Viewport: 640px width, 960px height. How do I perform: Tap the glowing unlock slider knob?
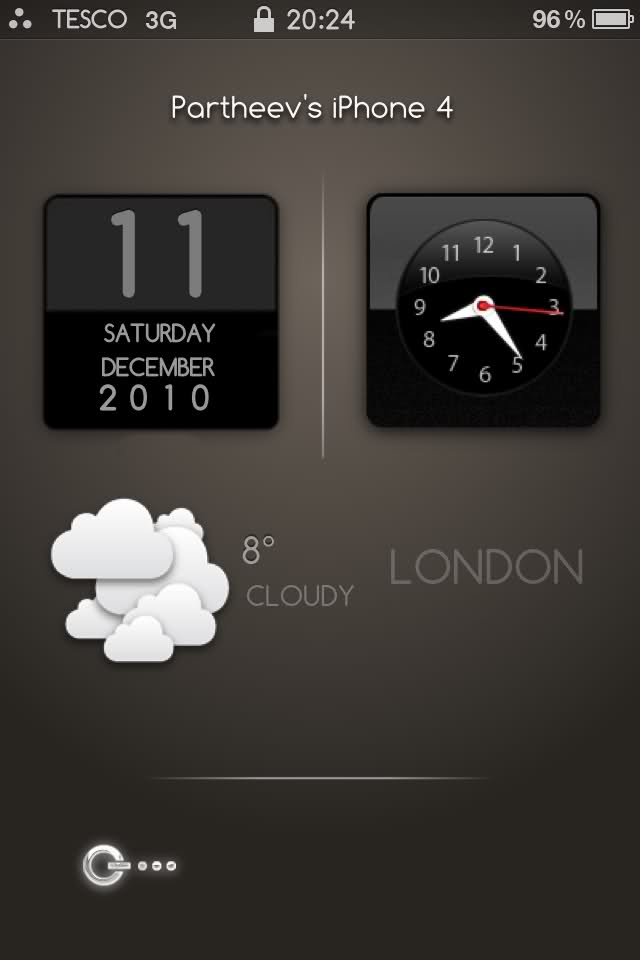click(103, 865)
